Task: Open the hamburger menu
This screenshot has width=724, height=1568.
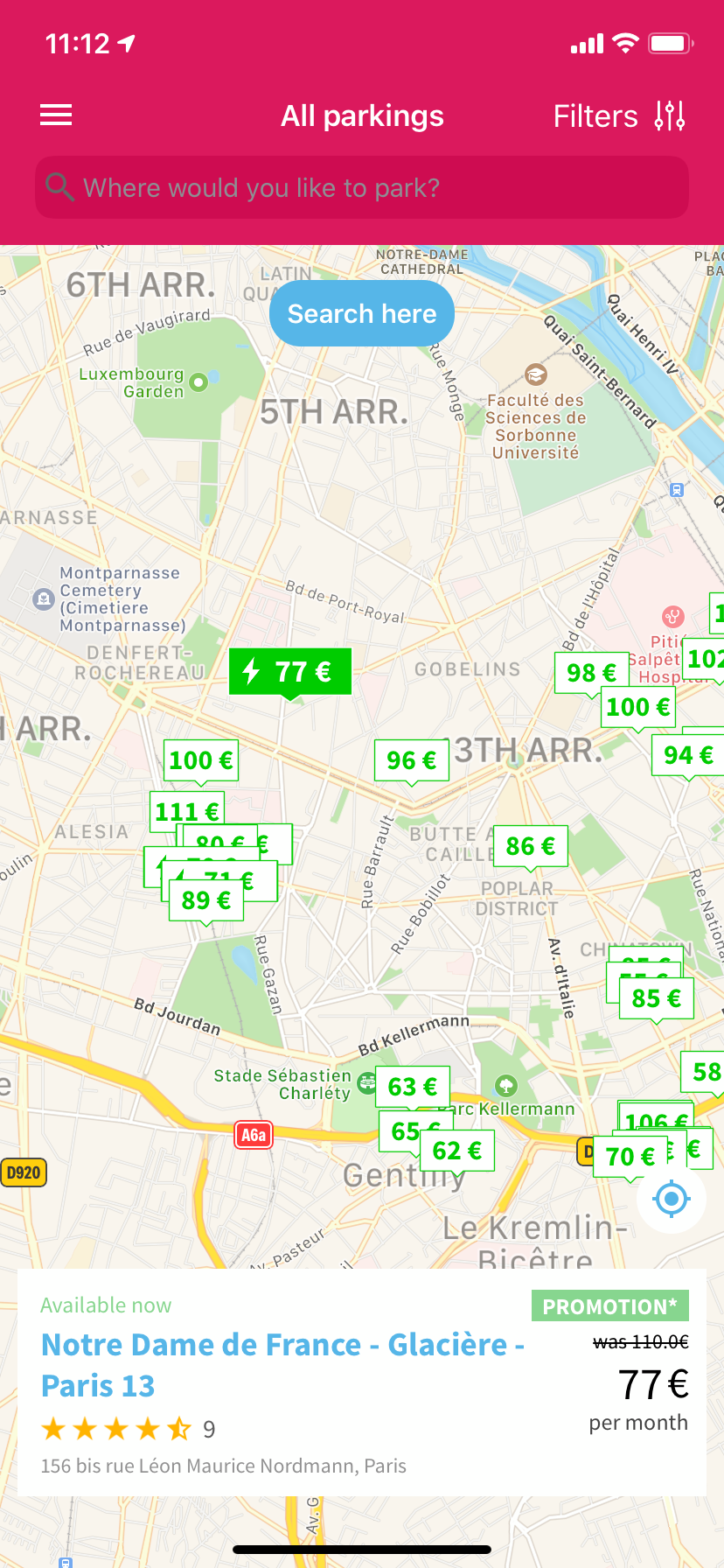Action: point(56,115)
